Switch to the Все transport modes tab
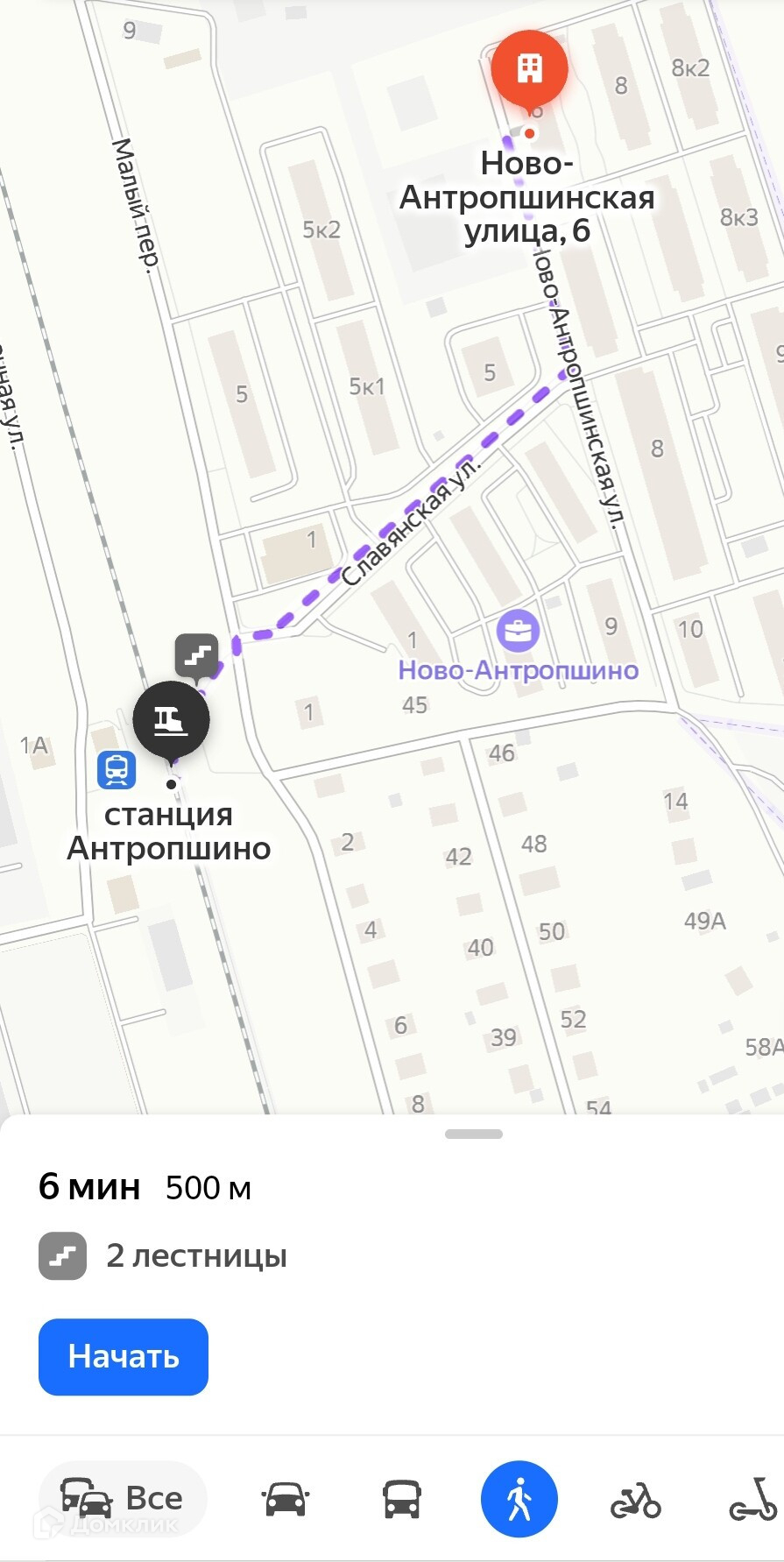This screenshot has width=784, height=1562. point(123,1499)
